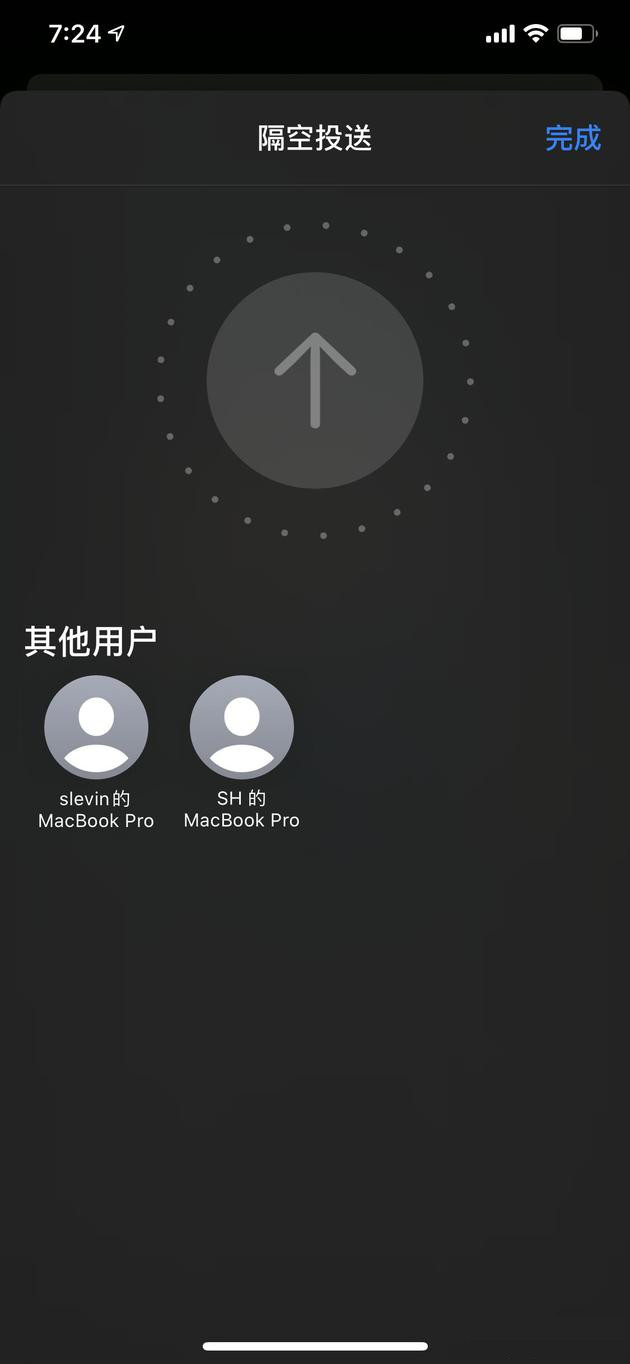Tap 完成 to close AirDrop sheet
This screenshot has width=630, height=1364.
(x=573, y=138)
